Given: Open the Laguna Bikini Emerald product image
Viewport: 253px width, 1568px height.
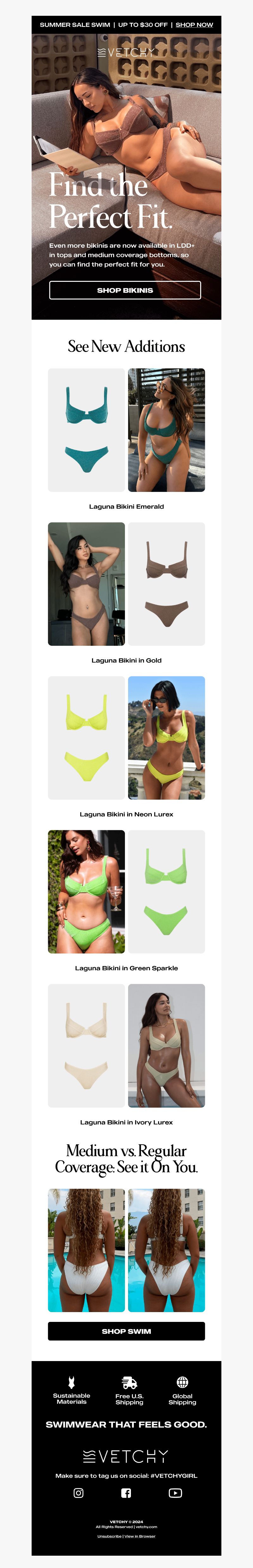Looking at the screenshot, I should pos(87,430).
